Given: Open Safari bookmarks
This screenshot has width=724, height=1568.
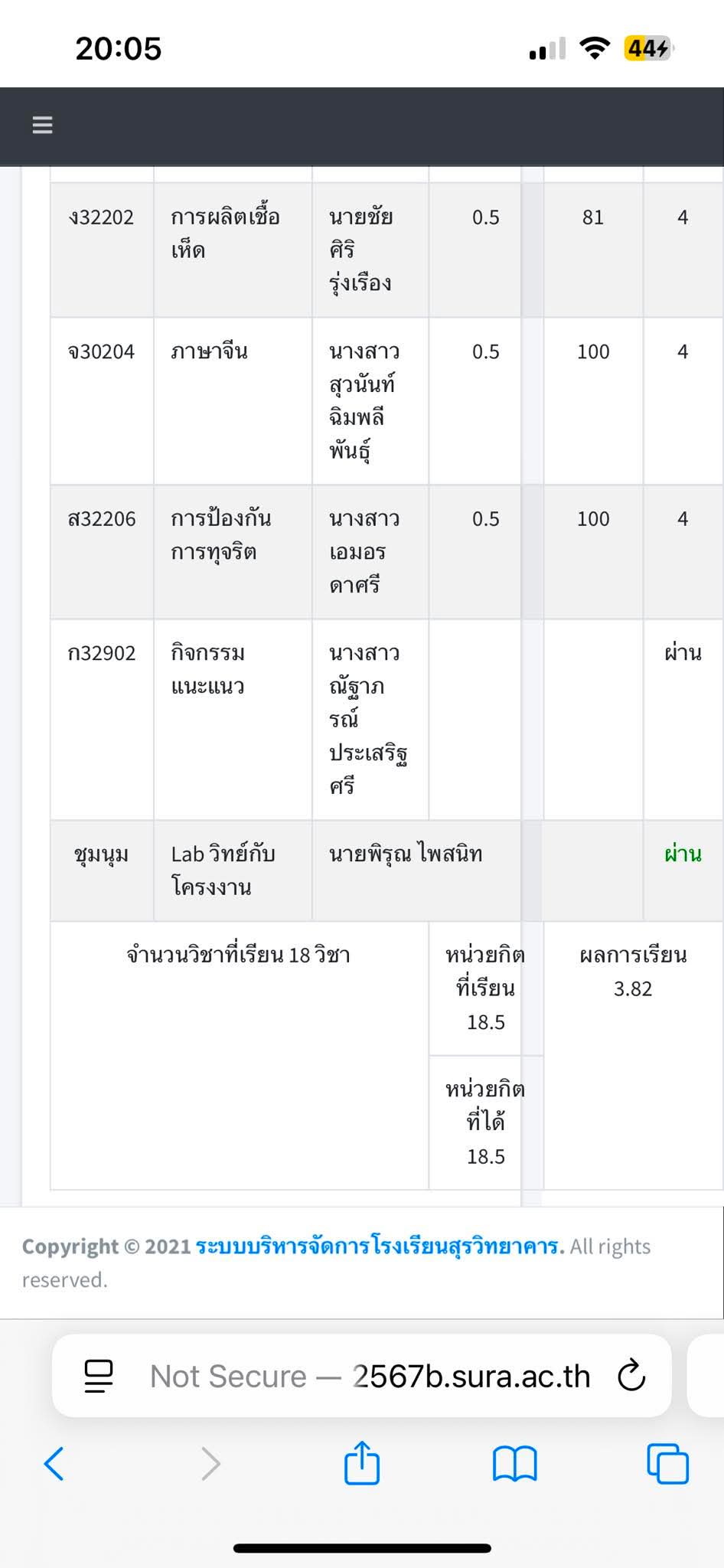Looking at the screenshot, I should 514,1464.
